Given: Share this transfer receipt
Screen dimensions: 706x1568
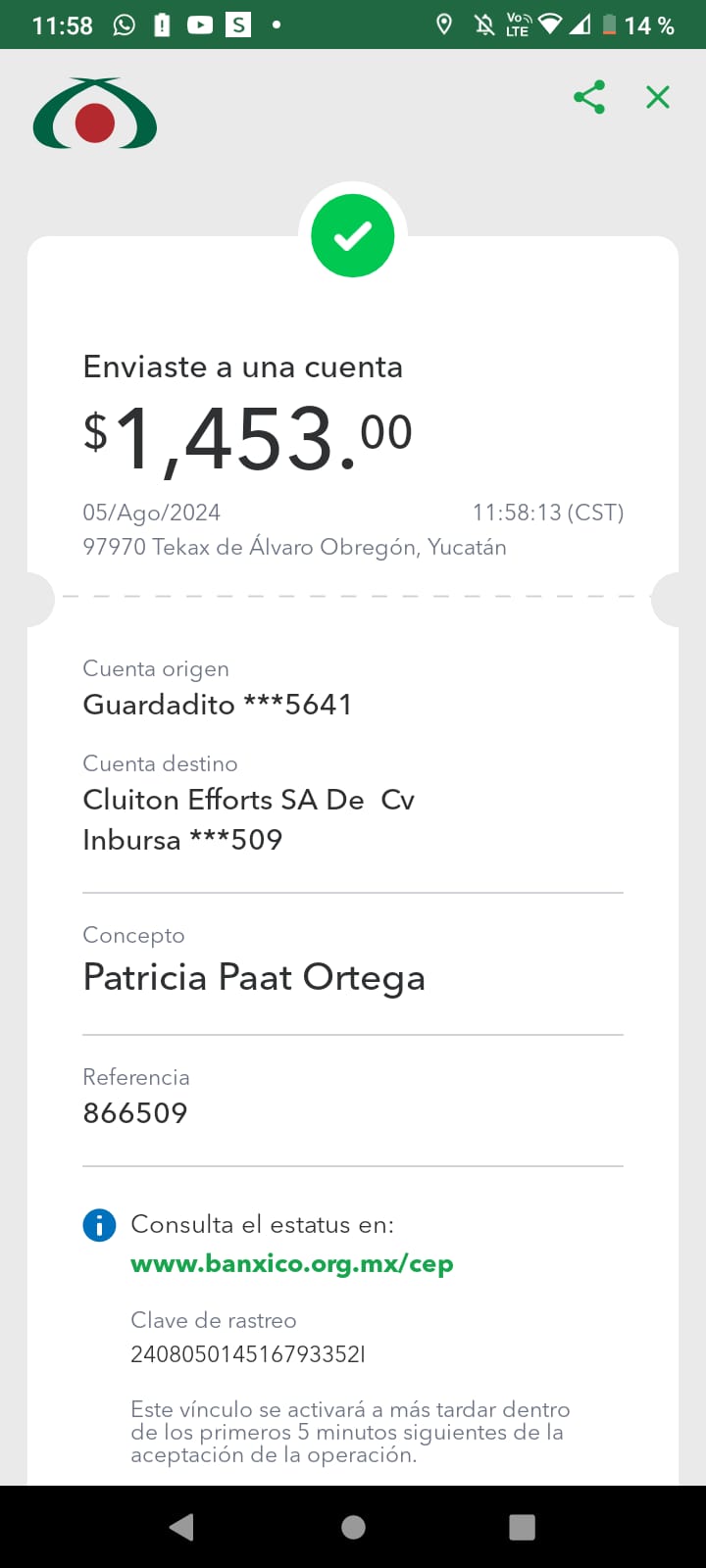Looking at the screenshot, I should coord(589,97).
